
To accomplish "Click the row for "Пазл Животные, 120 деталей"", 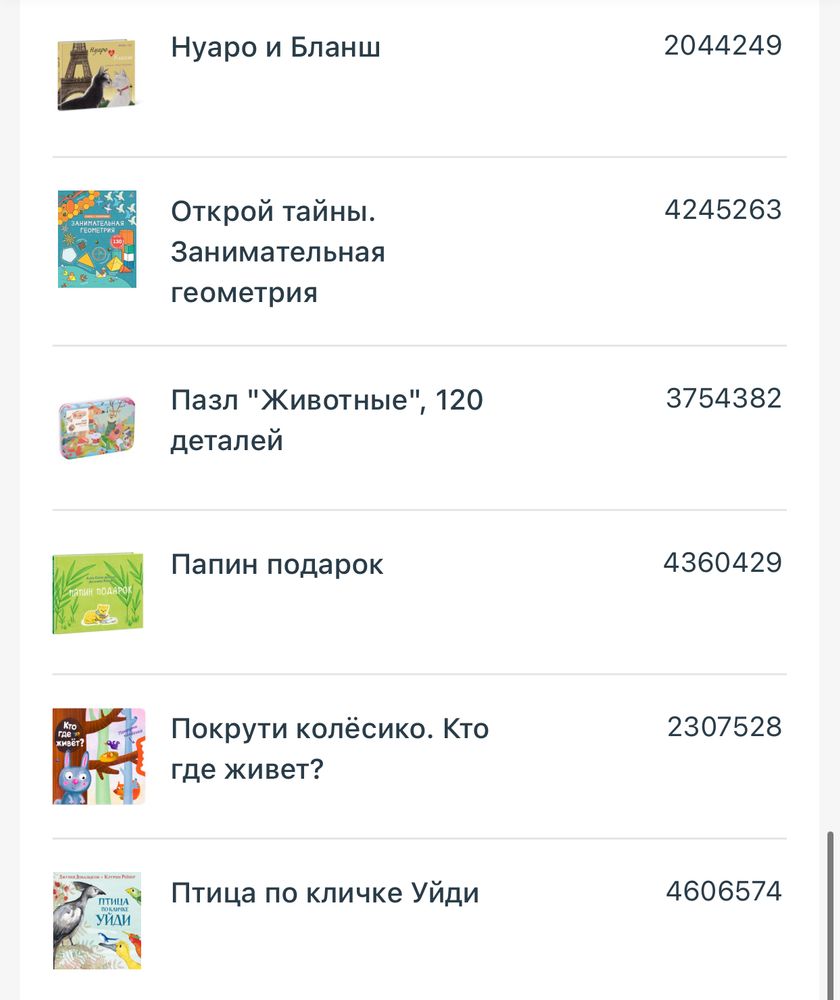I will point(420,420).
